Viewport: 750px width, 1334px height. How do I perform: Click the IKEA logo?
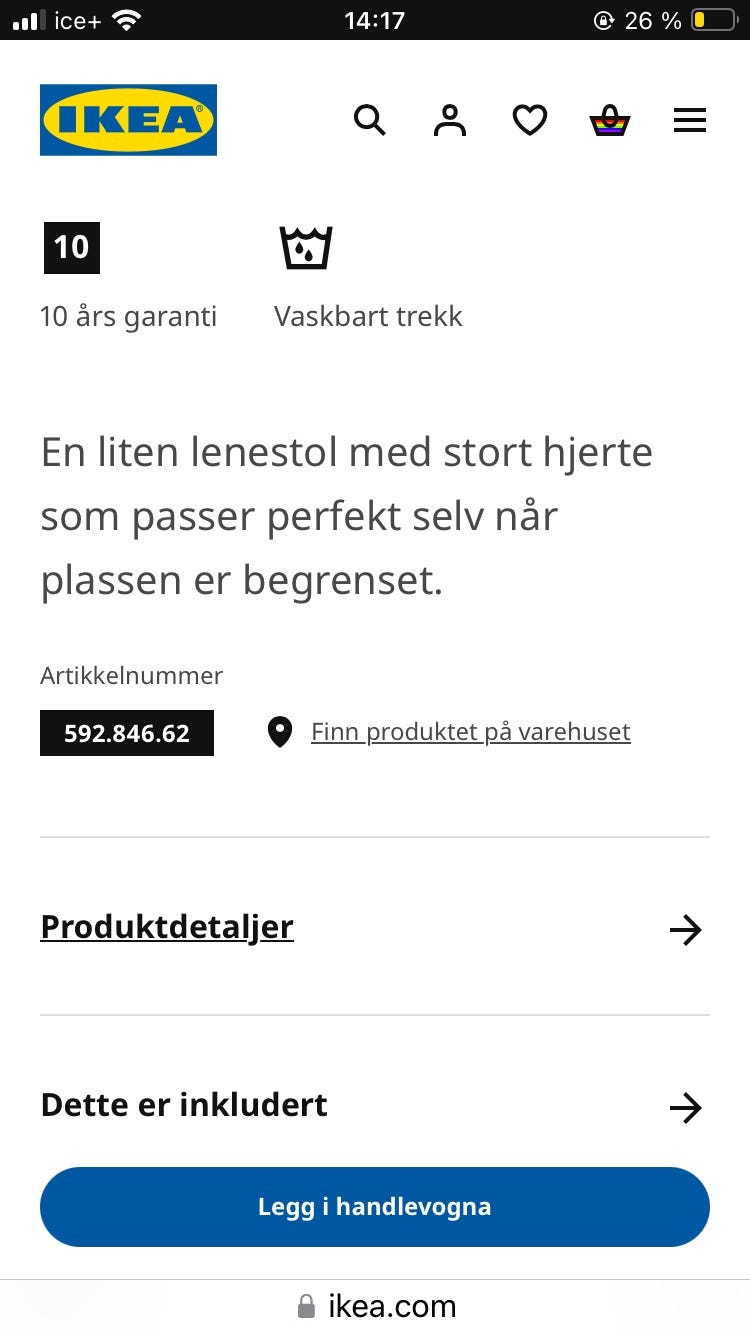pos(128,120)
